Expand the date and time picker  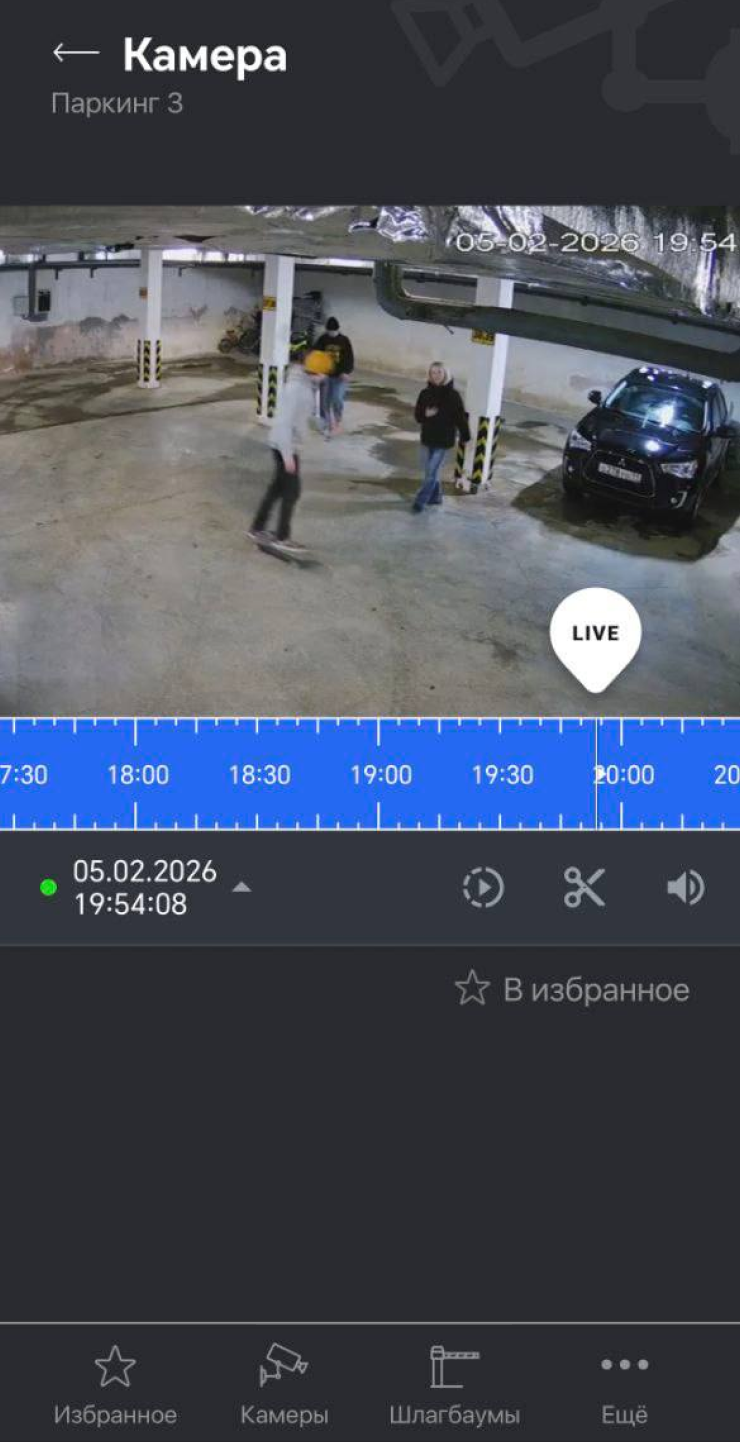tap(241, 887)
